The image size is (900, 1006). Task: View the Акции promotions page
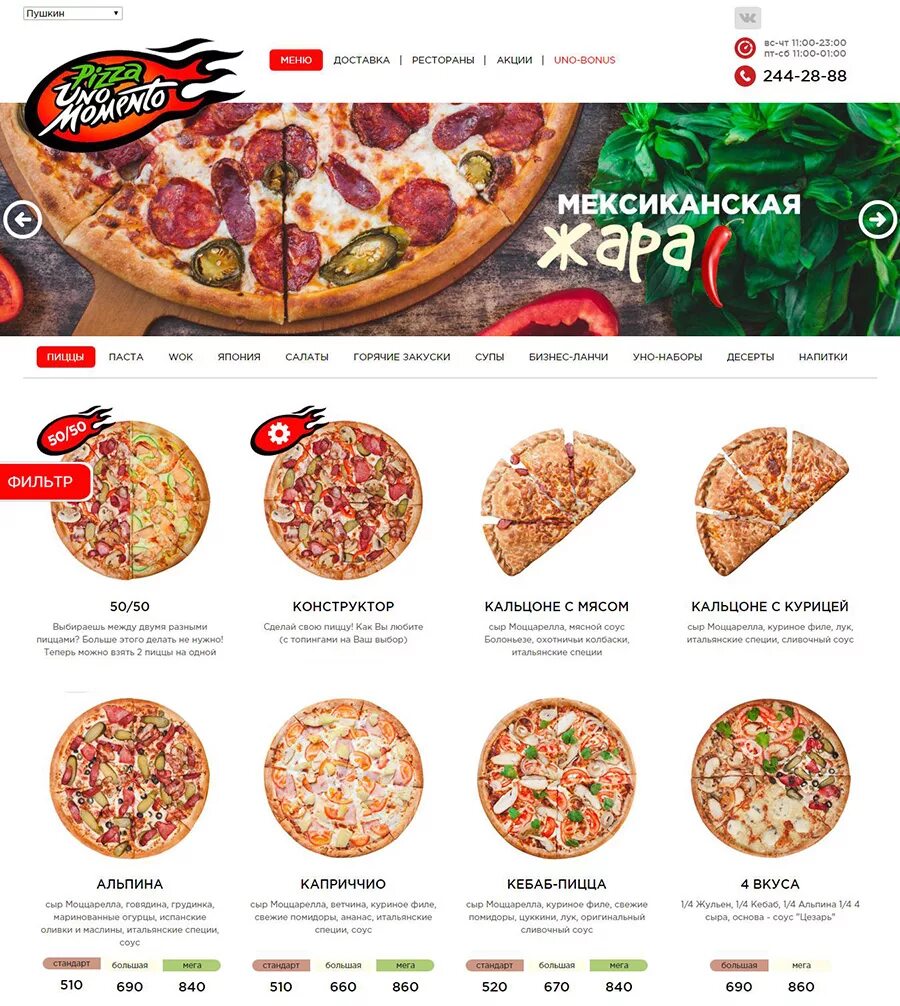coord(514,60)
